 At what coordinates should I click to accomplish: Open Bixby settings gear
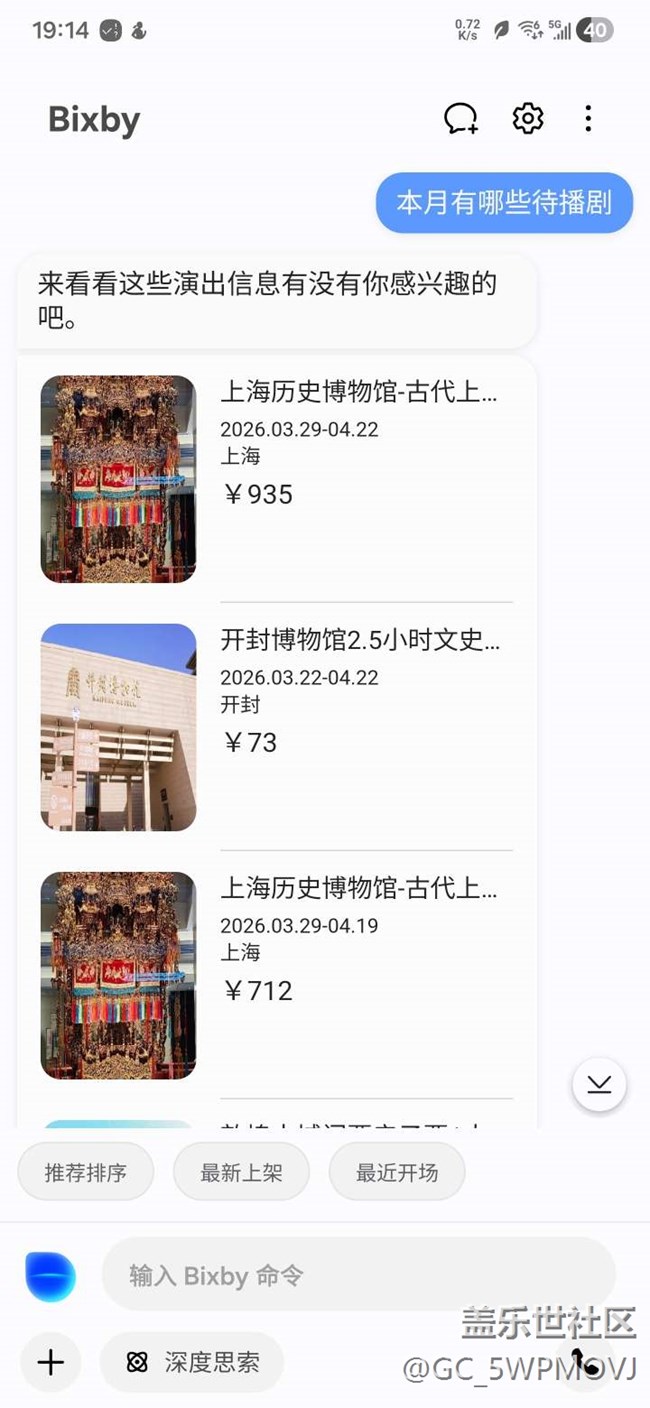pos(528,119)
